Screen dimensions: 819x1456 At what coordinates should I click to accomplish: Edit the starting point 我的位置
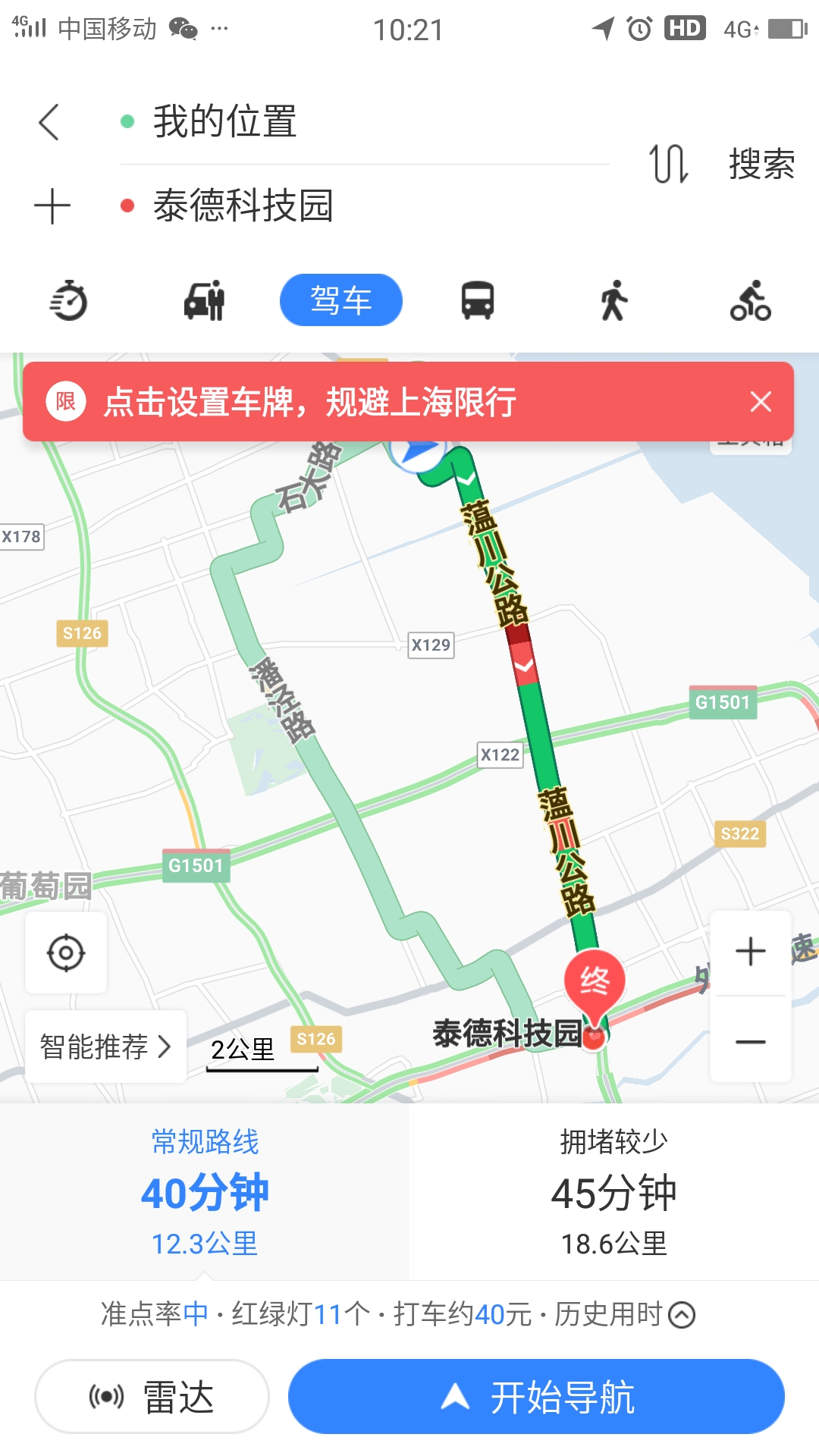[x=224, y=122]
